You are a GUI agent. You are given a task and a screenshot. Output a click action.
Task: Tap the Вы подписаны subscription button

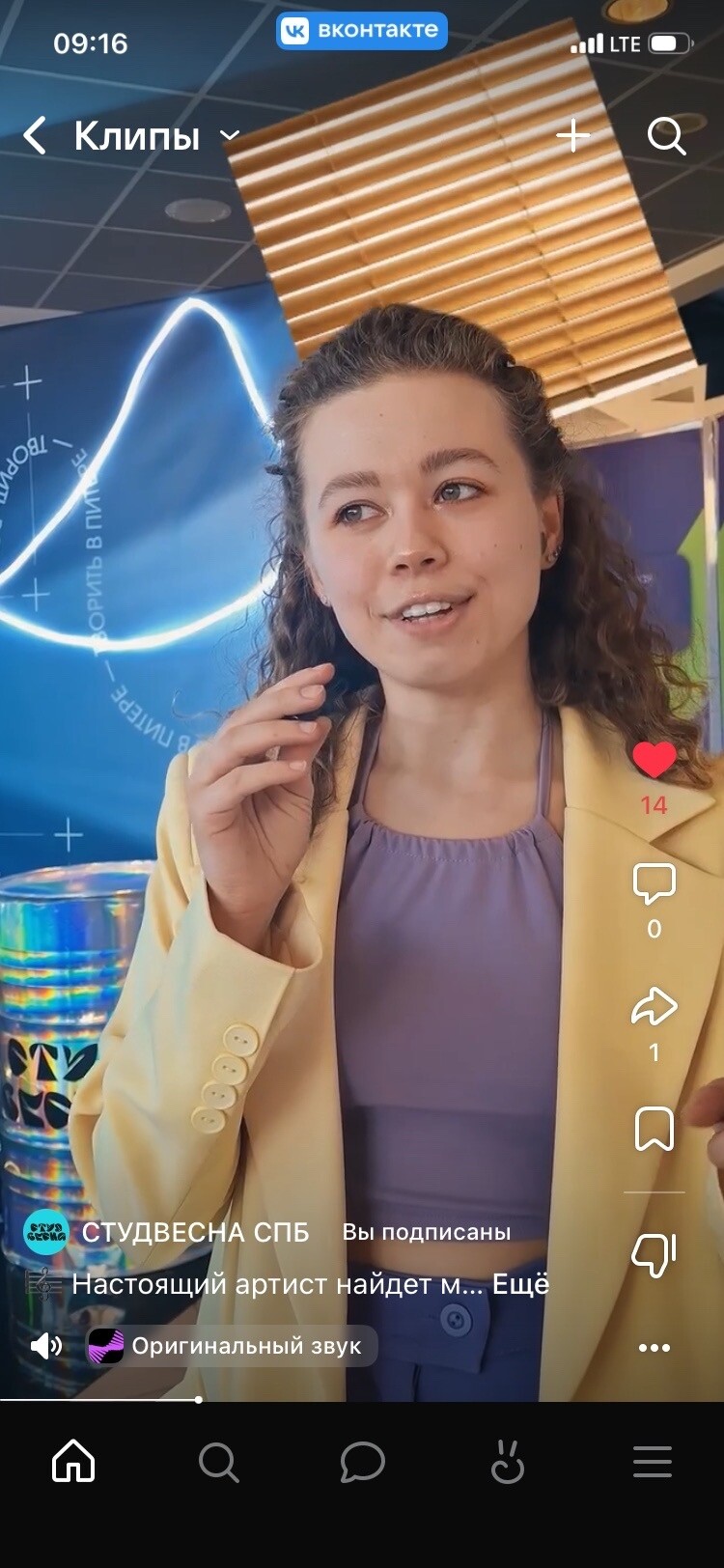[x=427, y=1233]
